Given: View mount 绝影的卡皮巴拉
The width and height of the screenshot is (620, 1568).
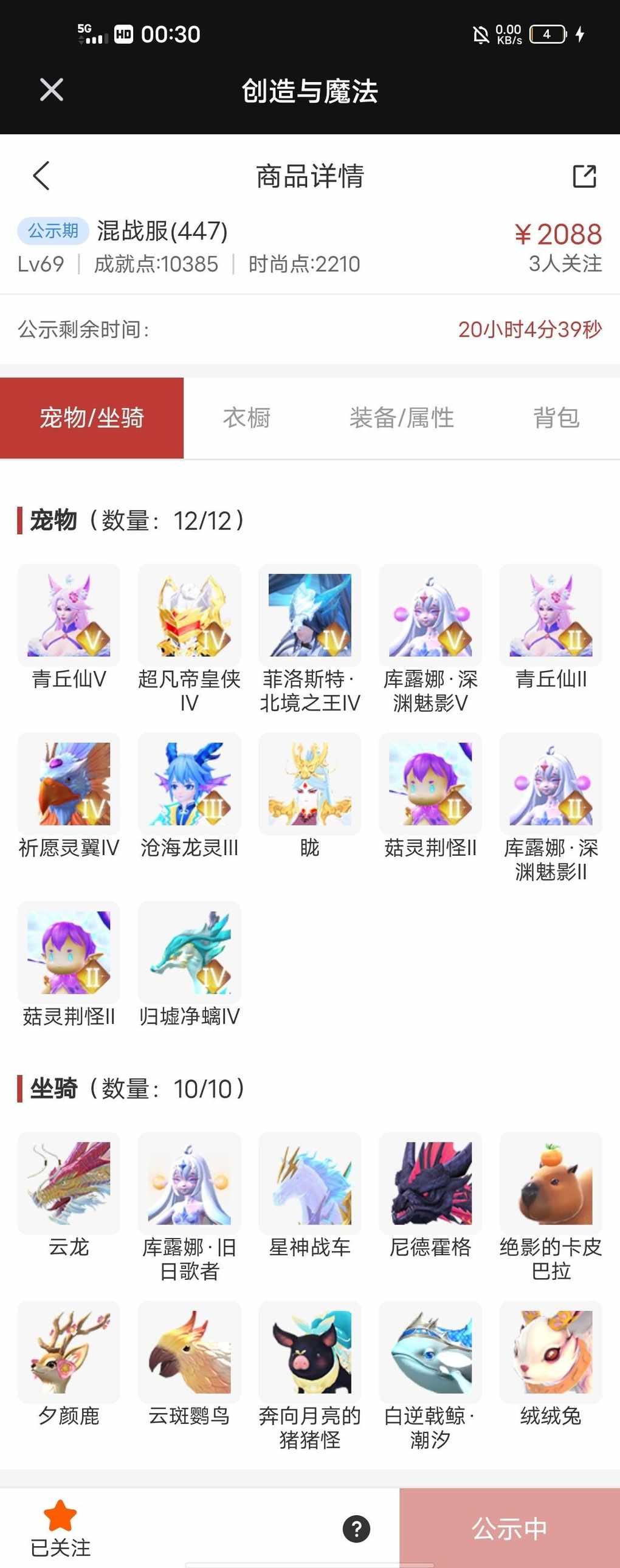Looking at the screenshot, I should click(551, 1183).
